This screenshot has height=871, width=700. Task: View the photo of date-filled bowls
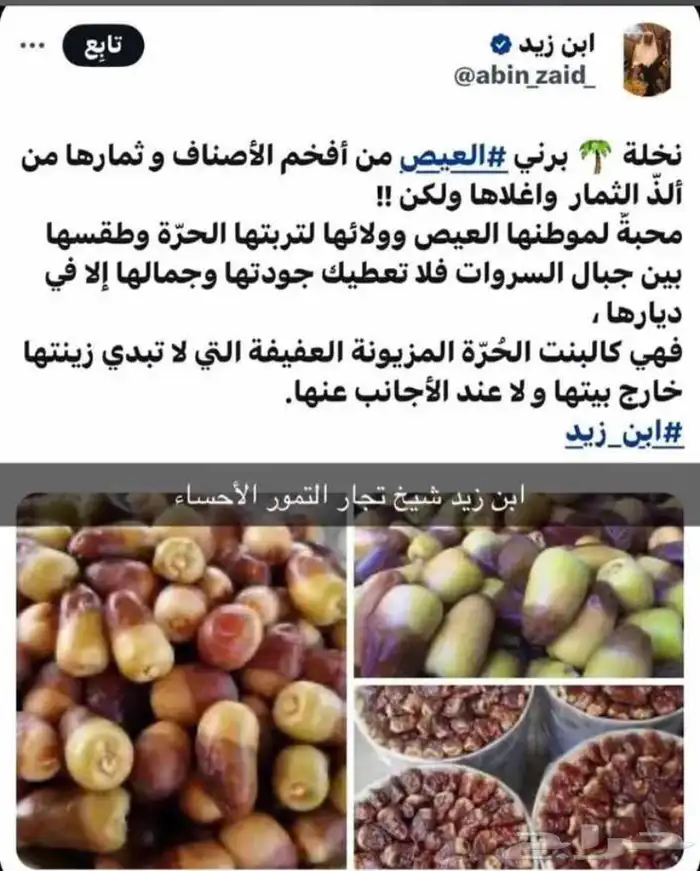tap(518, 775)
